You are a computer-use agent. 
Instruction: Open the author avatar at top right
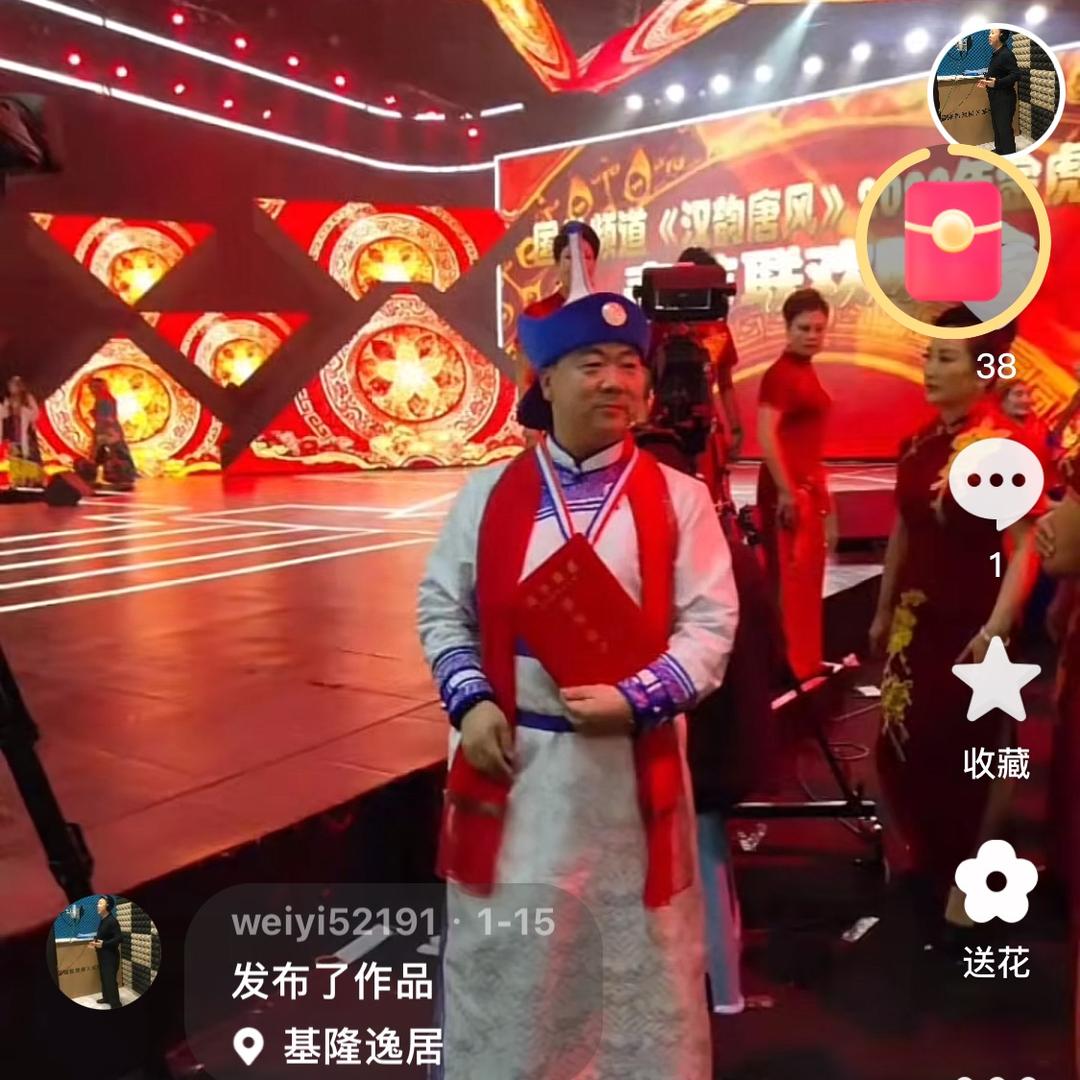click(x=996, y=91)
